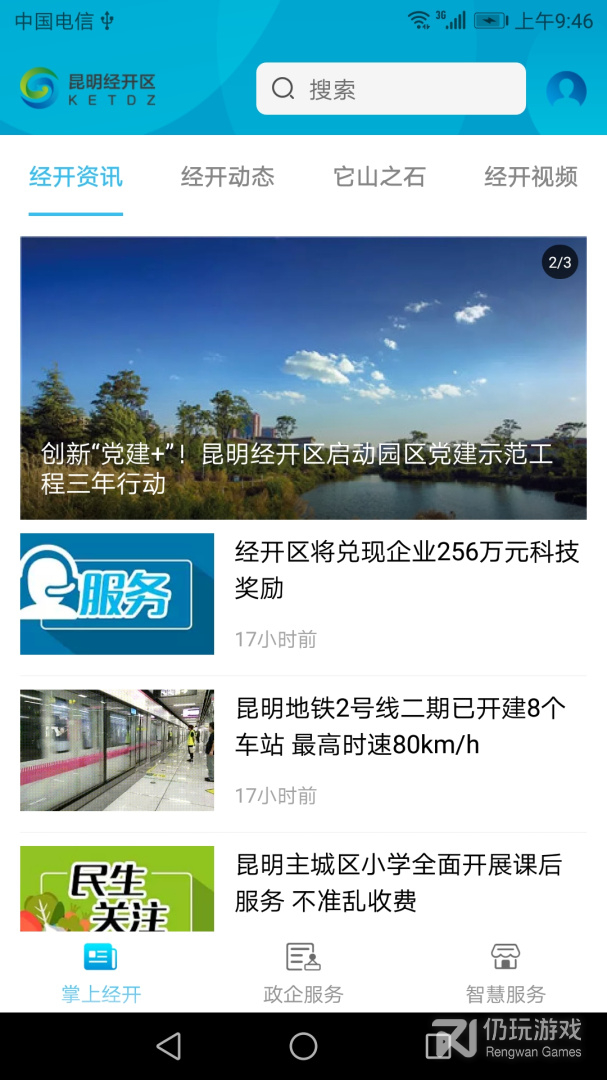Switch to the 它山之石 tab
This screenshot has height=1080, width=607.
[x=379, y=178]
